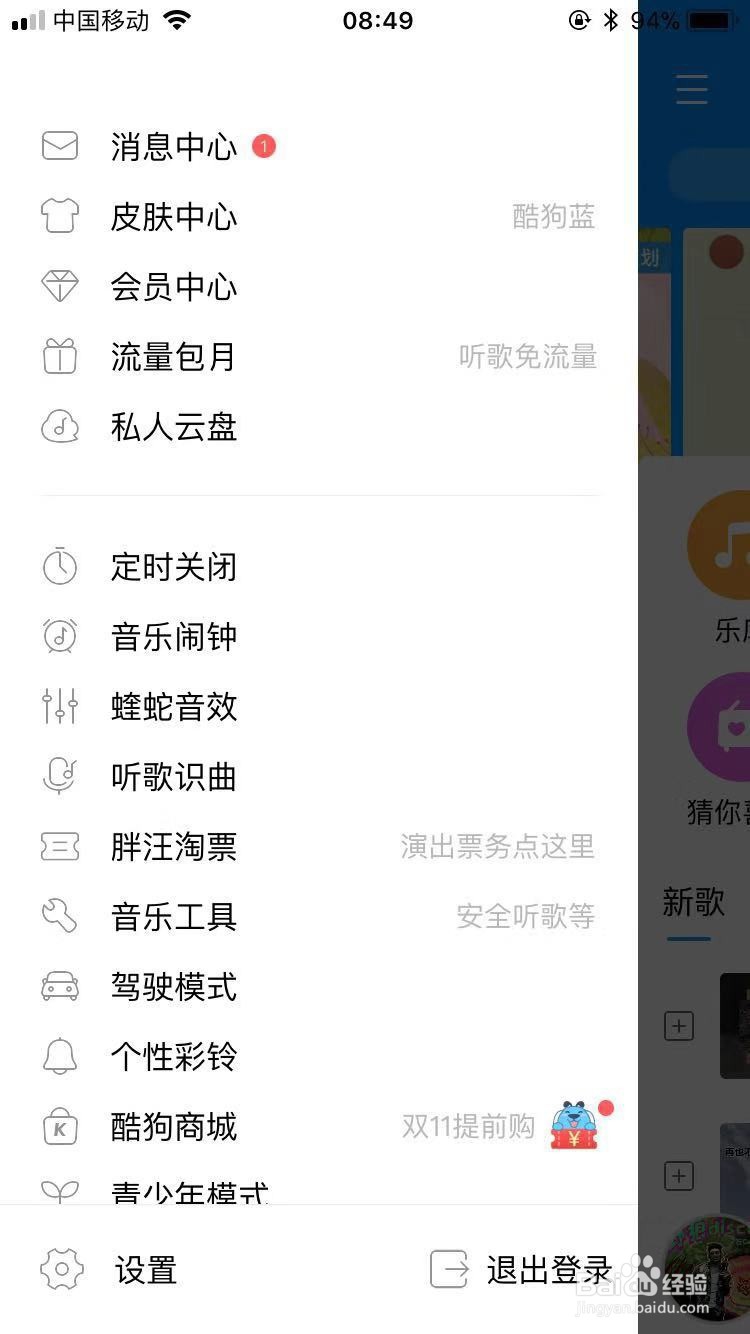Viewport: 750px width, 1334px height.
Task: Open 私人云盘 private cloud
Action: point(319,427)
